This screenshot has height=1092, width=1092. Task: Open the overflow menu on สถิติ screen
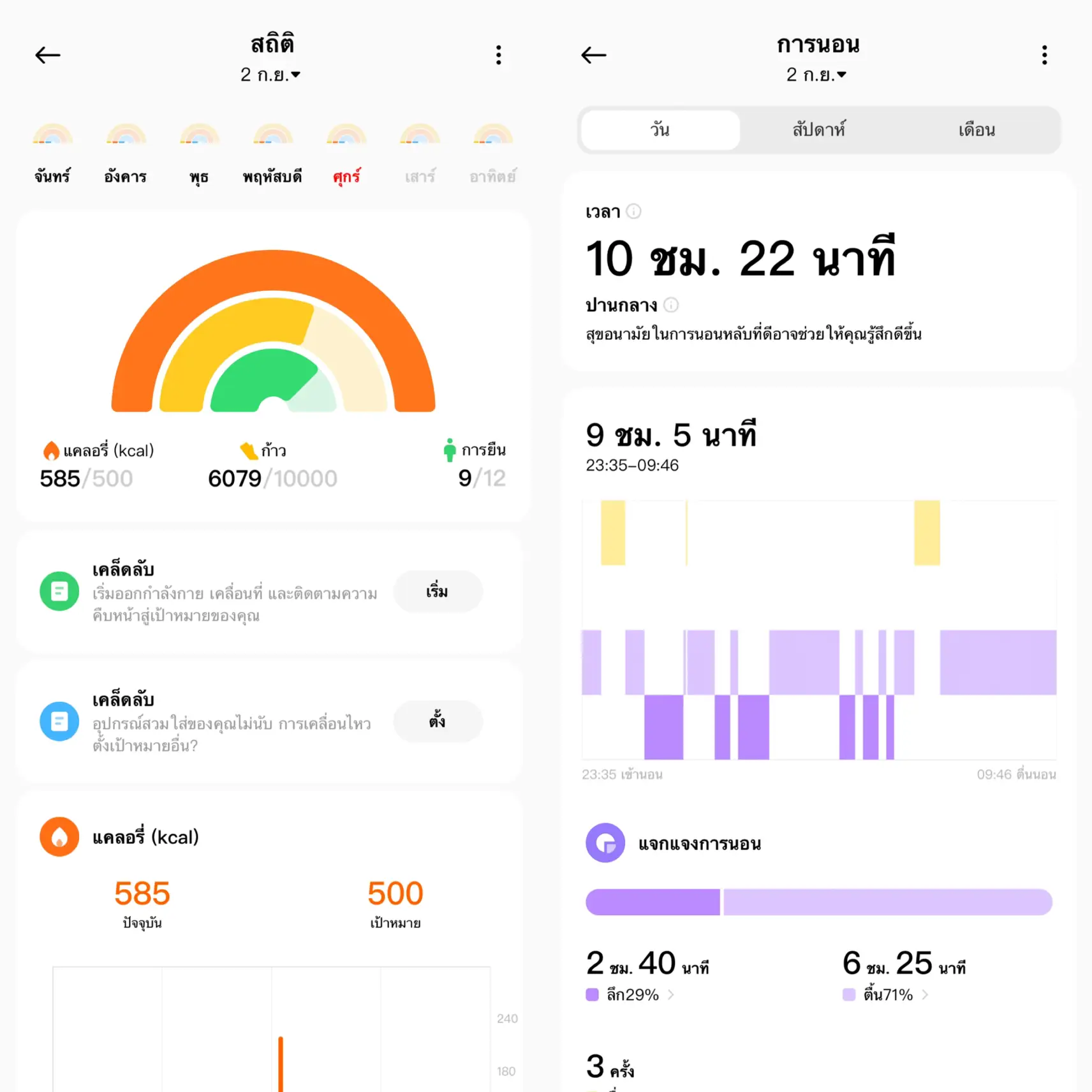499,55
